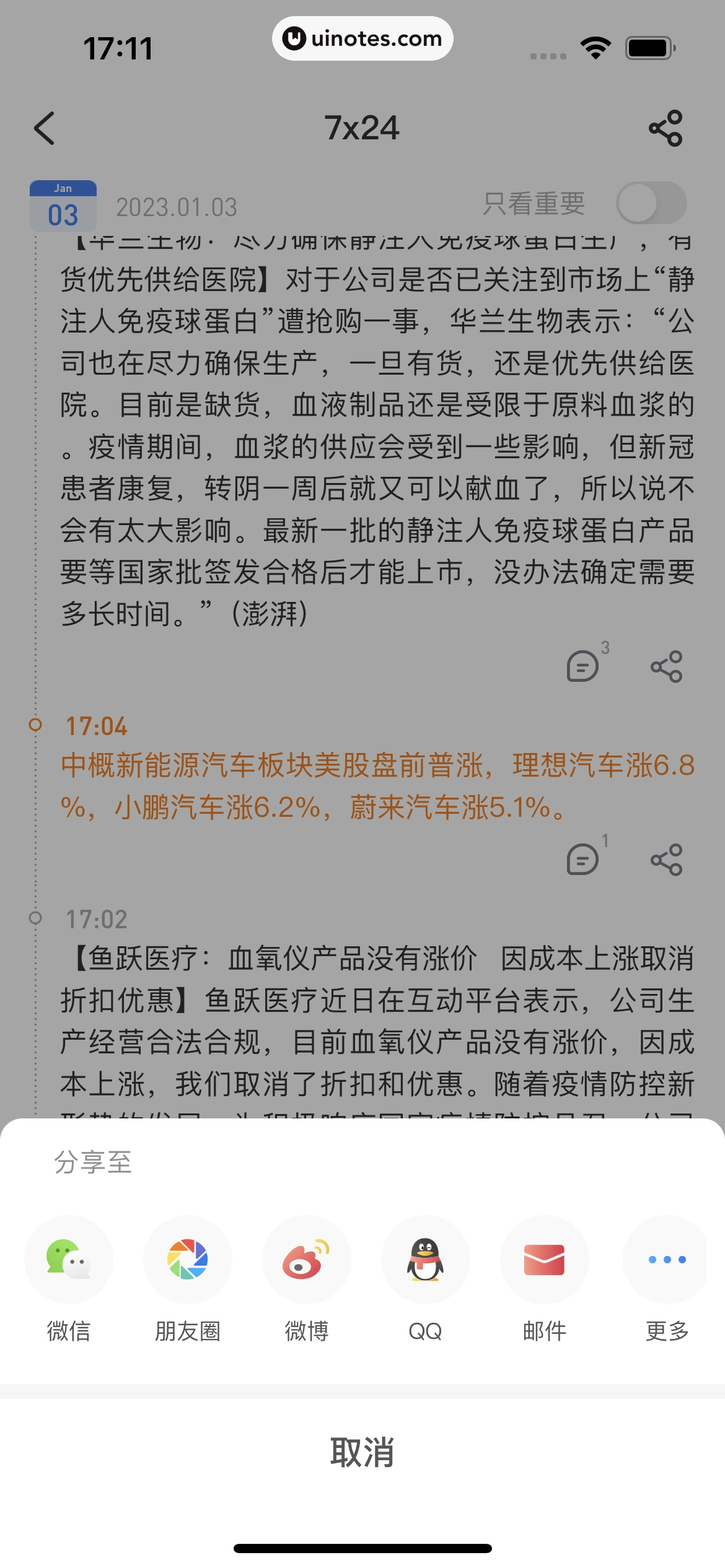Share via QQ
This screenshot has height=1568, width=725.
tap(425, 1260)
